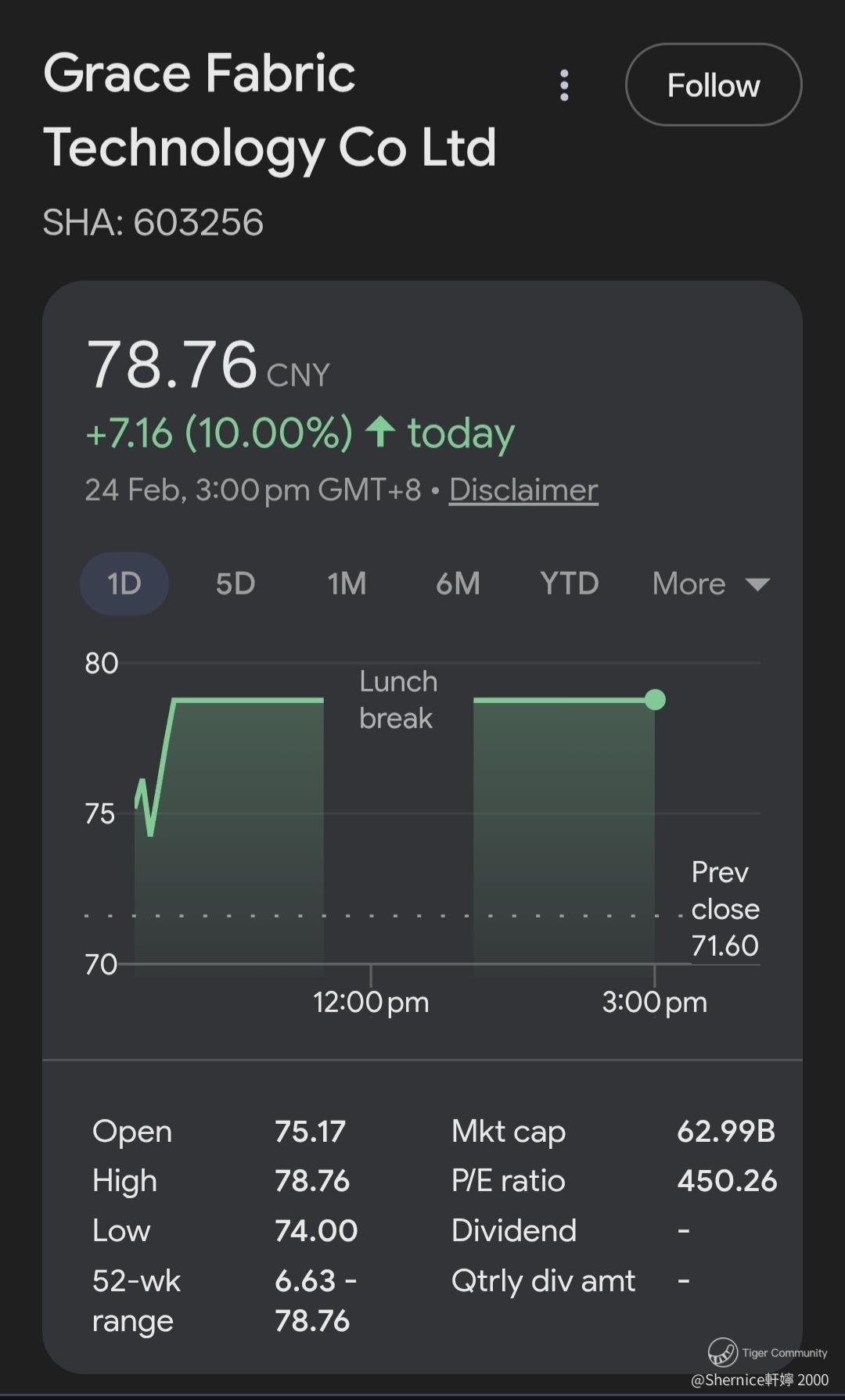Open the Disclaimer link
Viewport: 845px width, 1400px height.
(x=523, y=490)
